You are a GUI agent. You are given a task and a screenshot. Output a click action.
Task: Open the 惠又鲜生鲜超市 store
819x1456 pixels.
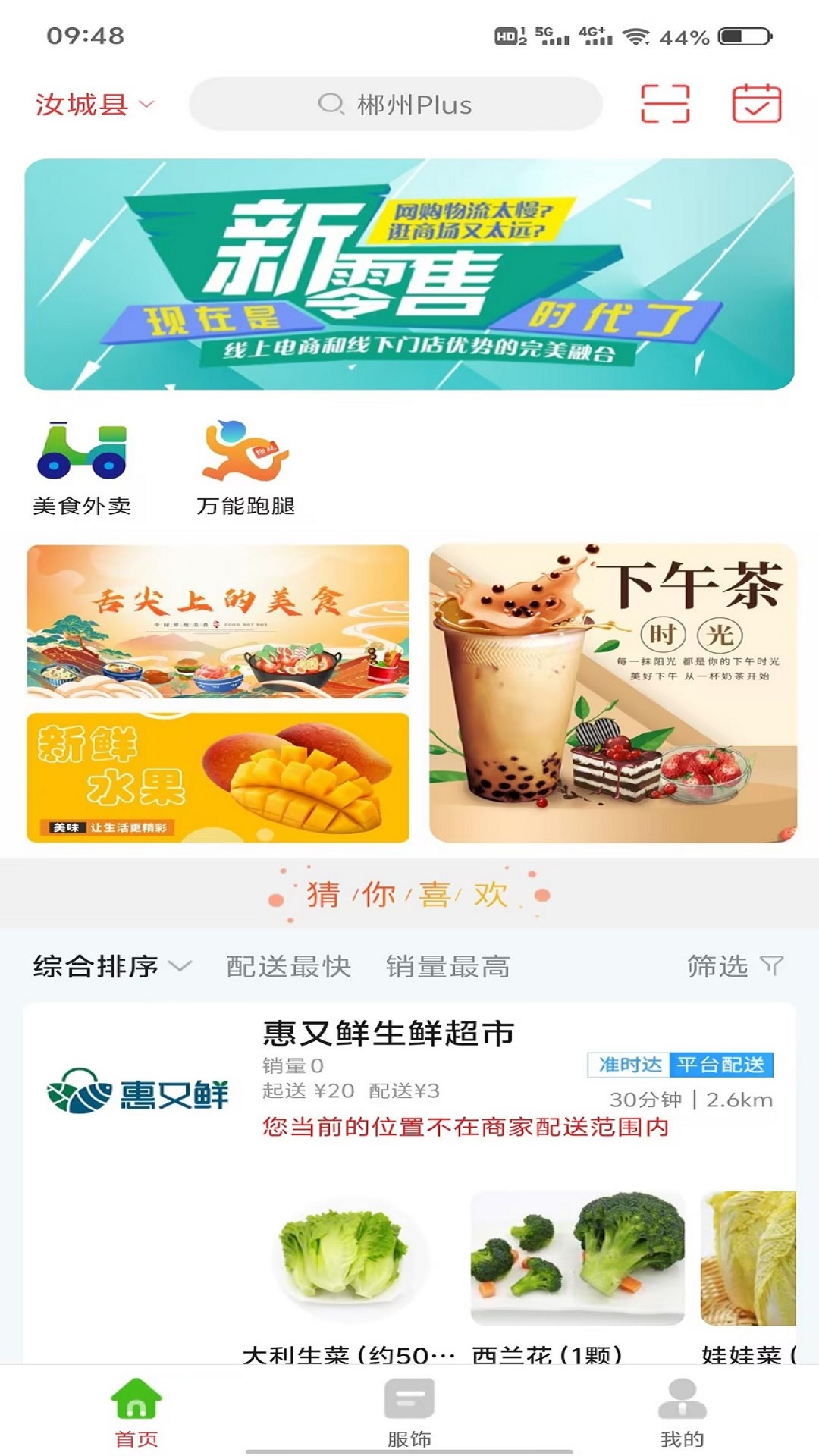point(388,1034)
